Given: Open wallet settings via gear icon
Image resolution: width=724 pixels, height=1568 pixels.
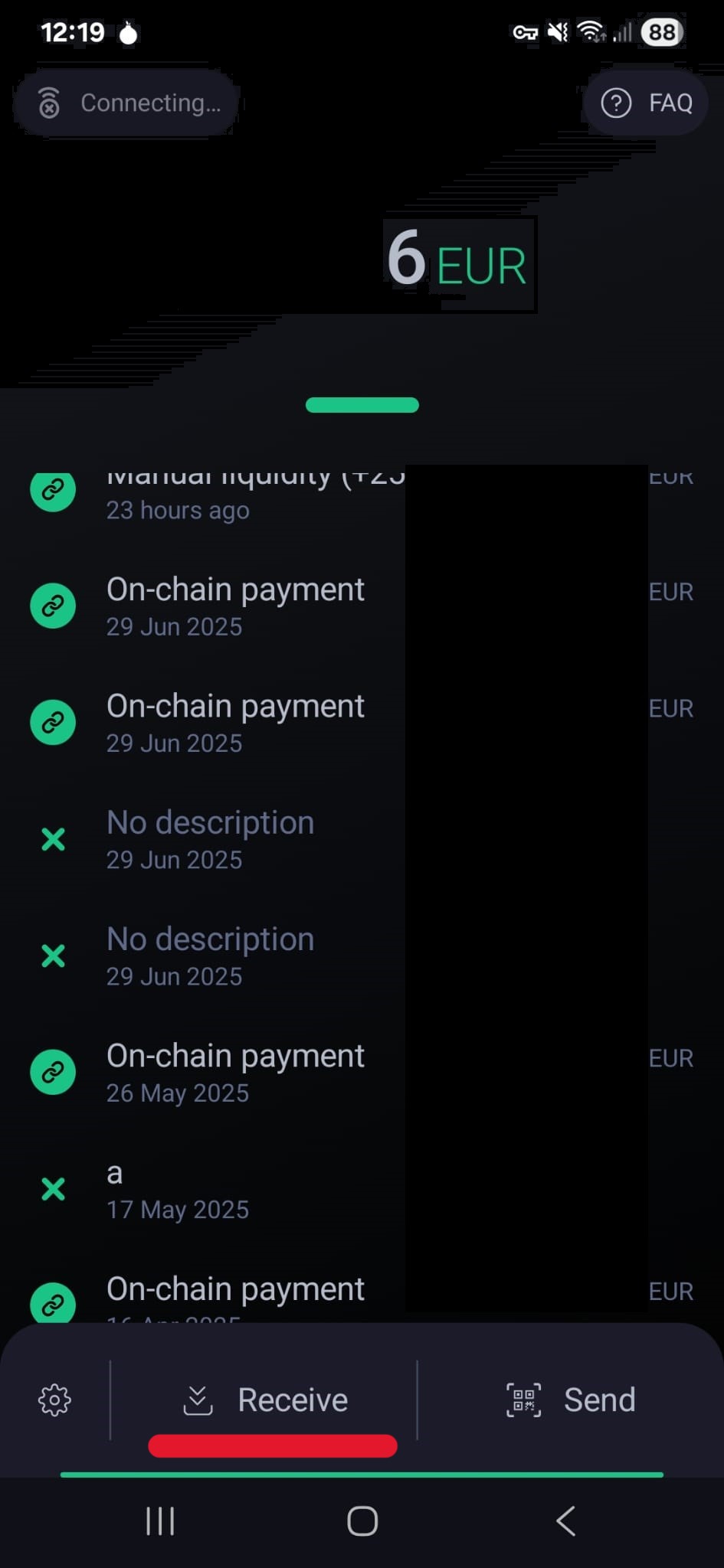Looking at the screenshot, I should (54, 1400).
